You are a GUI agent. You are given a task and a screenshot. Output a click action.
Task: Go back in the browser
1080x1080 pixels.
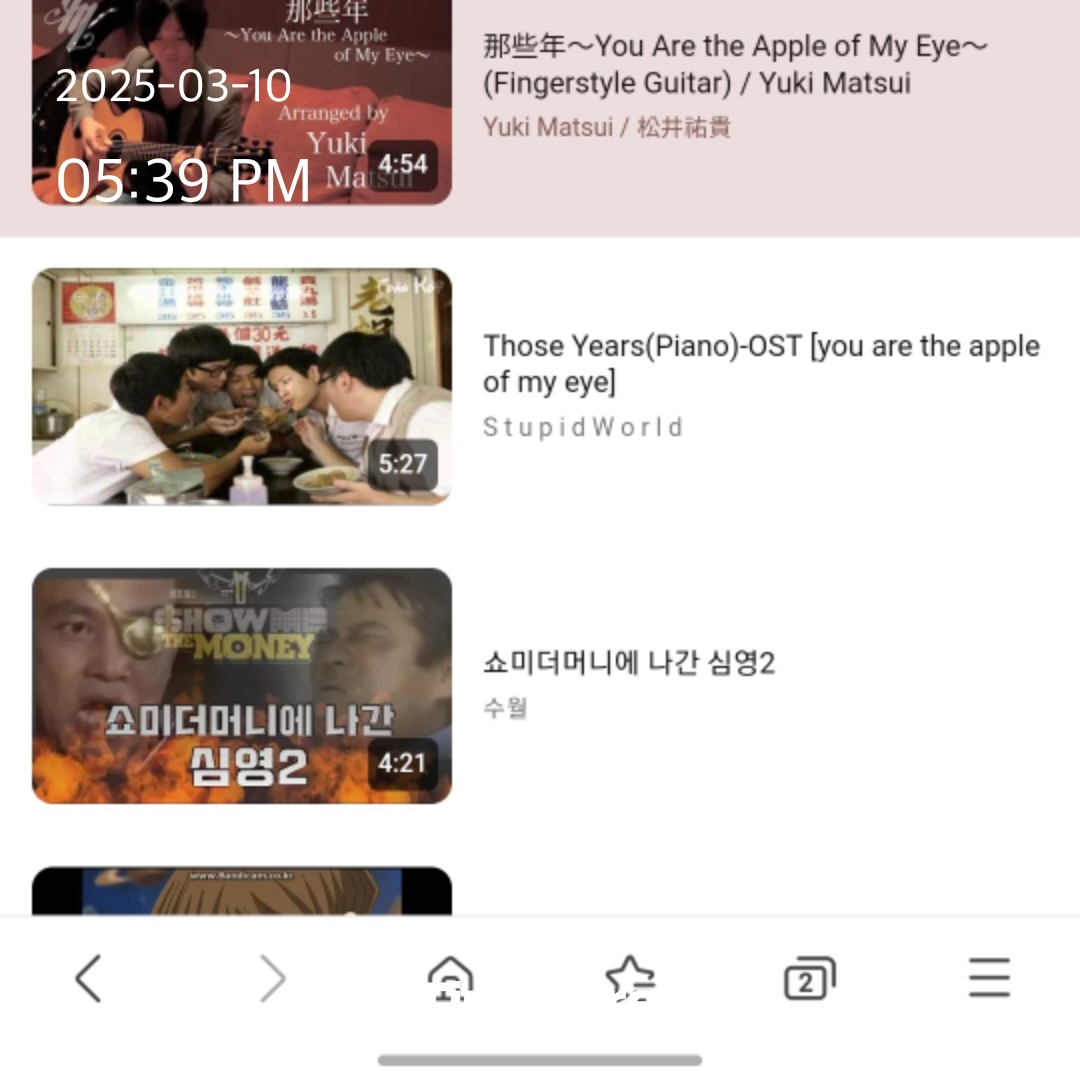(x=89, y=978)
